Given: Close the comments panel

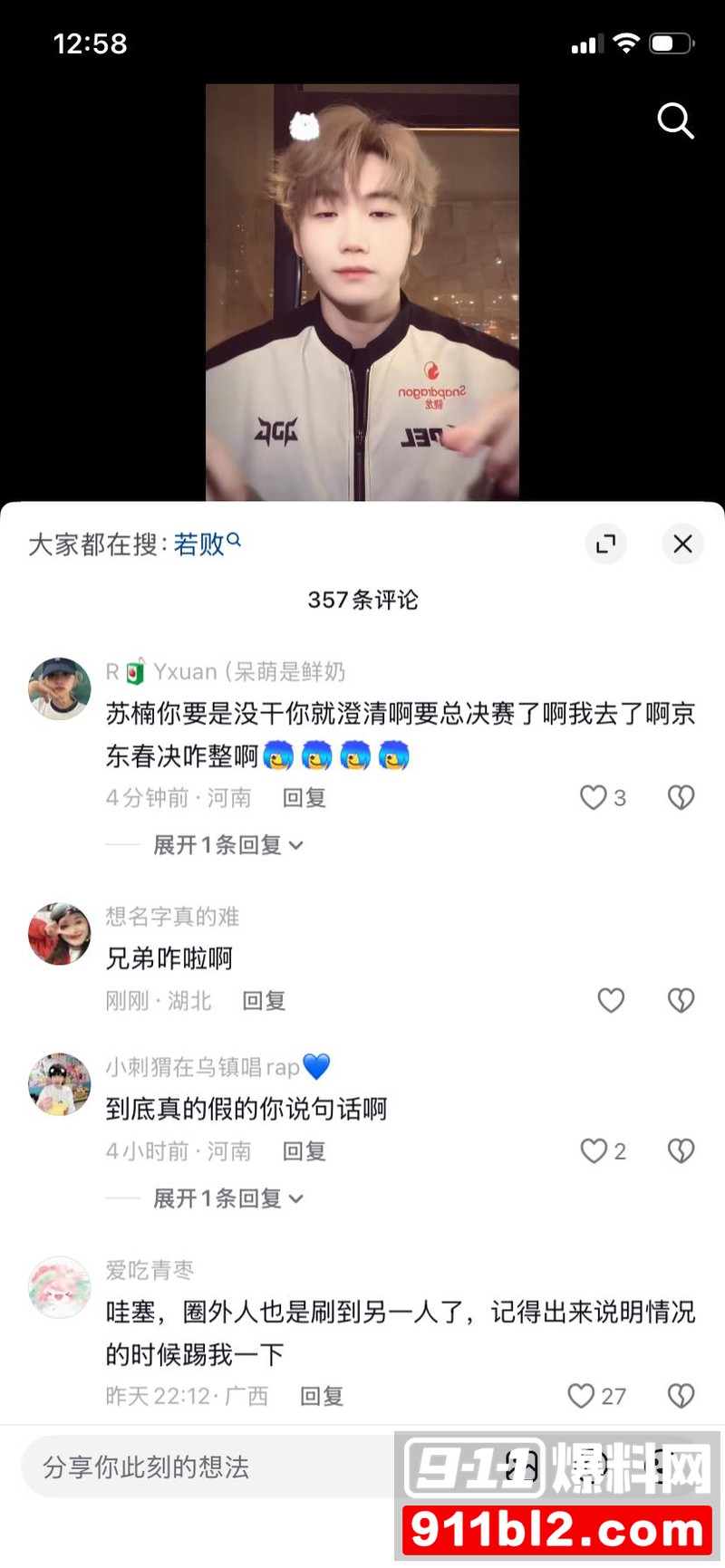Looking at the screenshot, I should point(682,544).
